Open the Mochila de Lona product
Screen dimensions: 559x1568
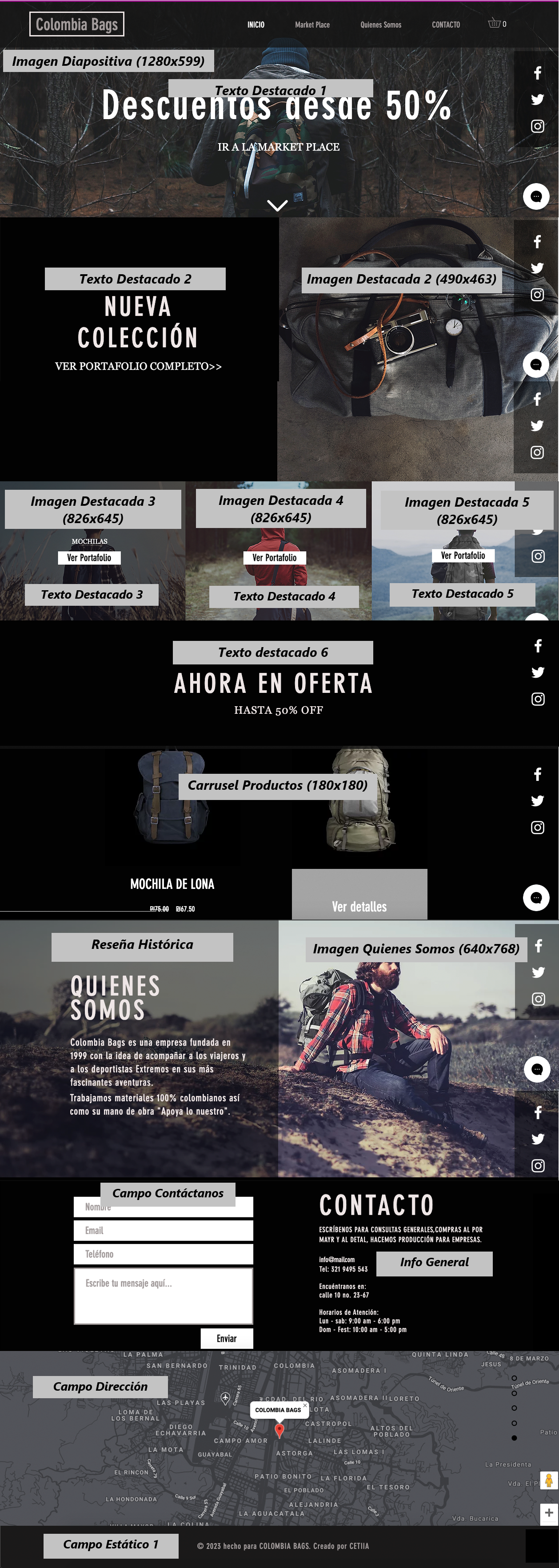click(172, 884)
